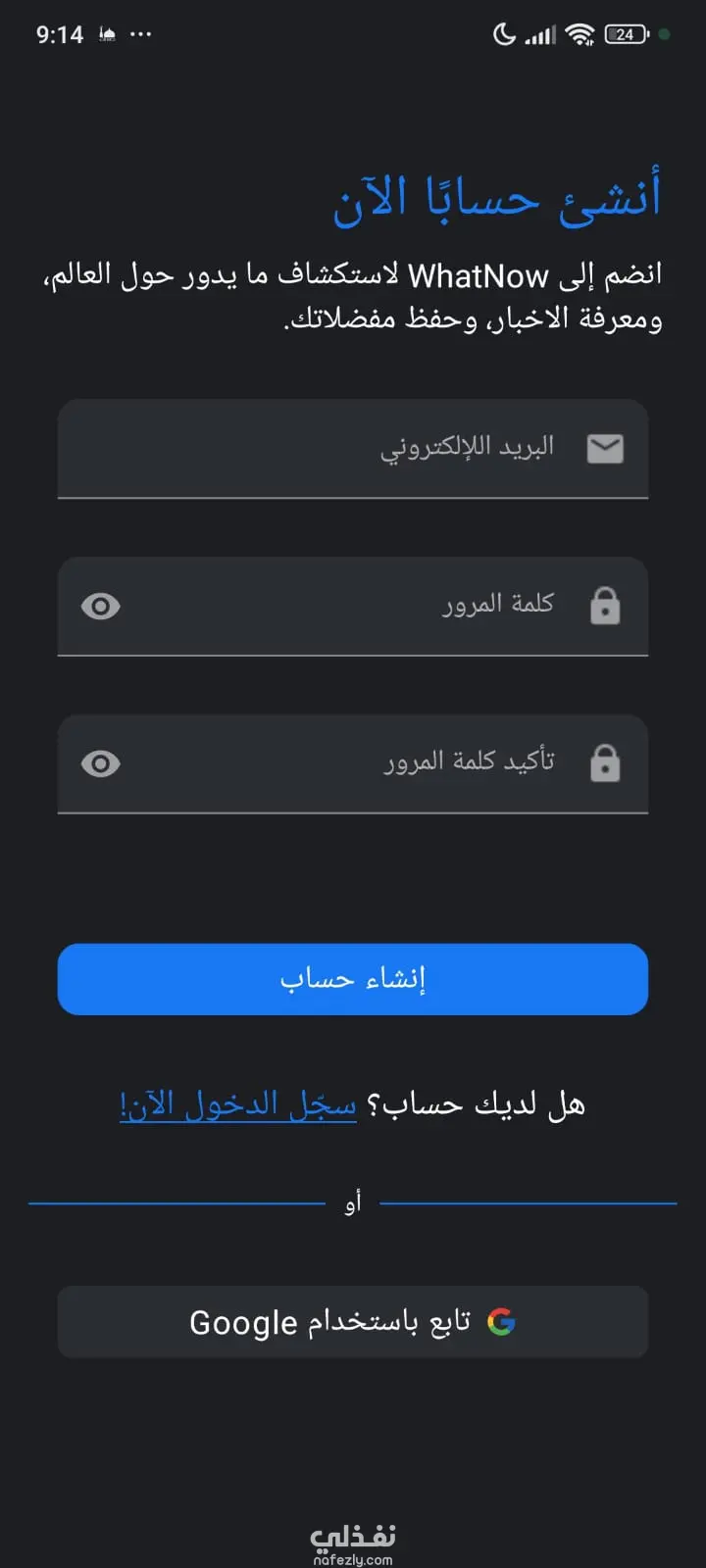Viewport: 706px width, 1568px height.
Task: Tap the إنشاء حساب create account button
Action: point(353,979)
